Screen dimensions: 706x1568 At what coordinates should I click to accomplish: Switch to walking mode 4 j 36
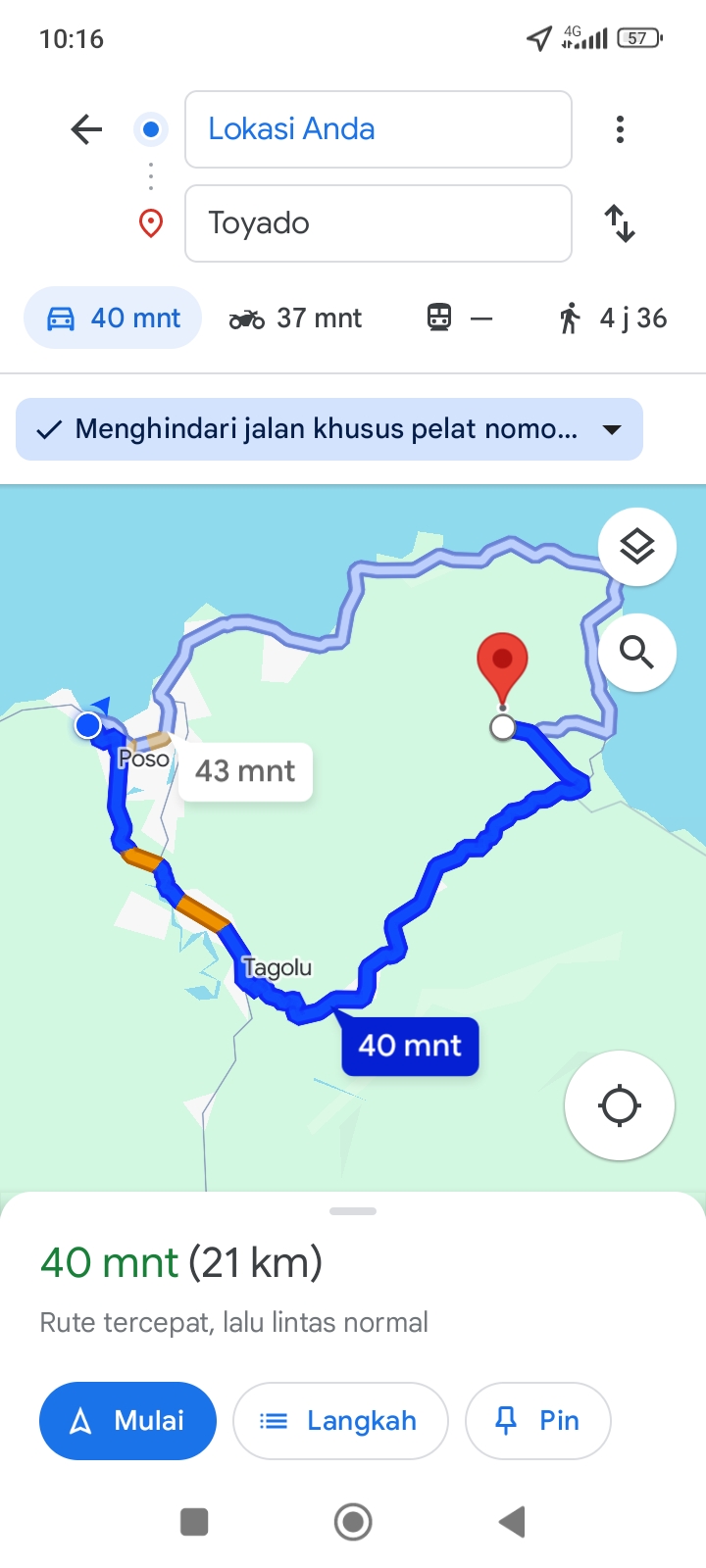point(613,318)
